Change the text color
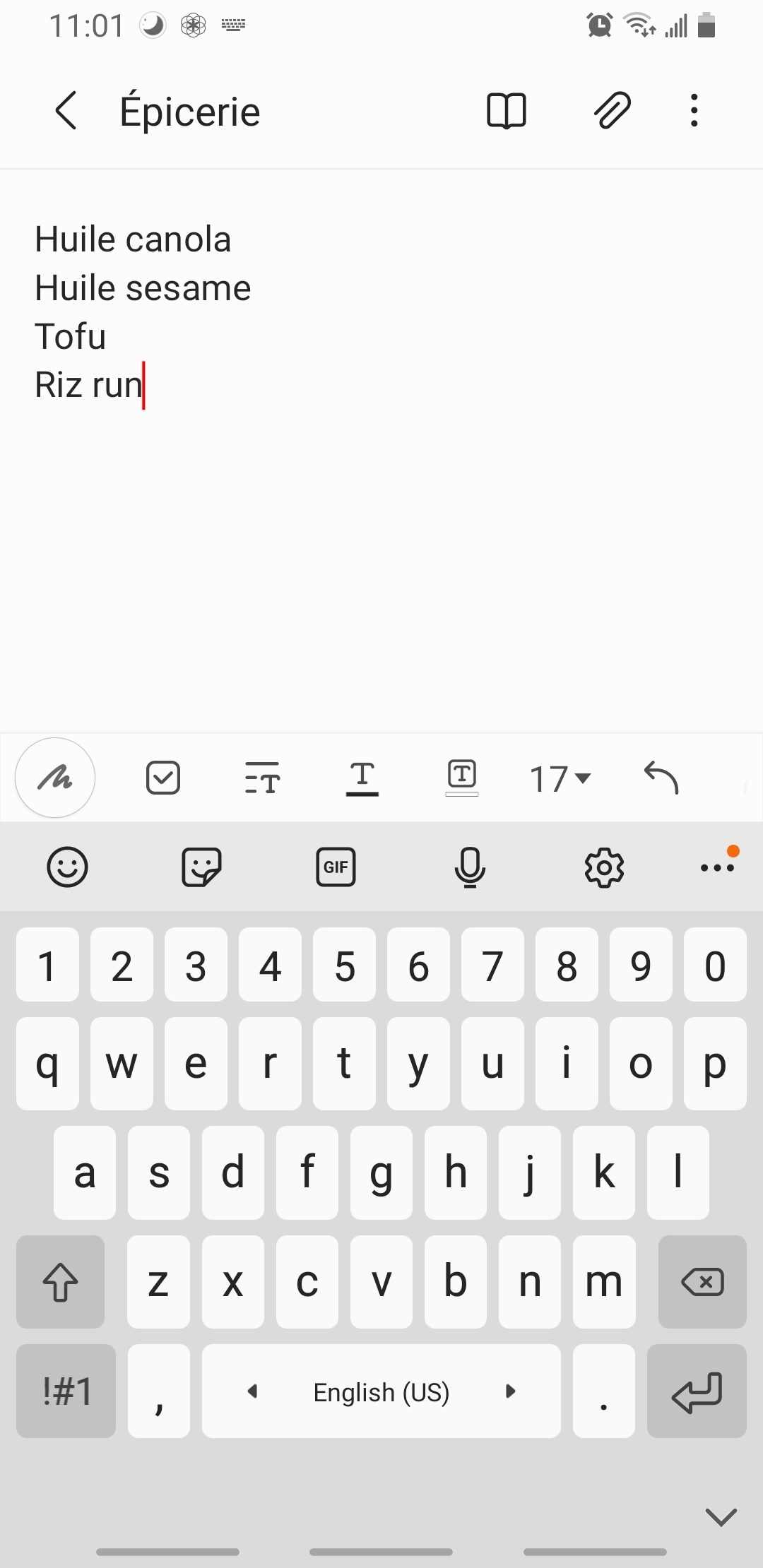The width and height of the screenshot is (763, 1568). coord(362,779)
